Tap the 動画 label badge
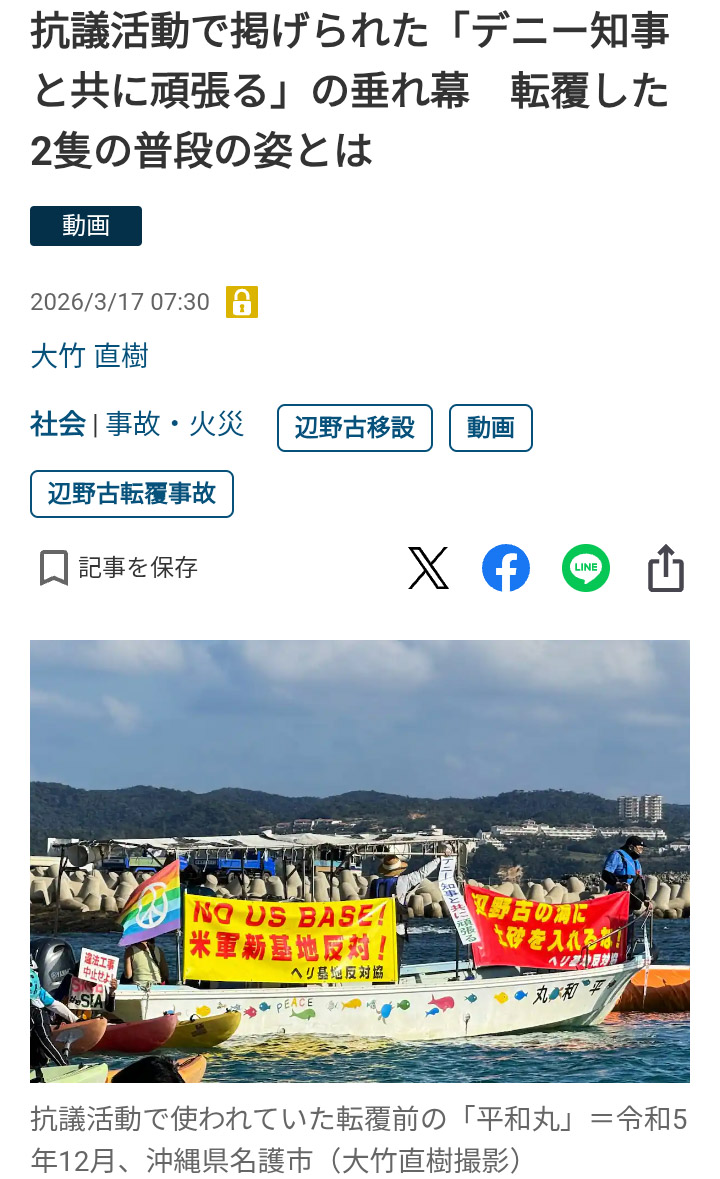 point(86,226)
